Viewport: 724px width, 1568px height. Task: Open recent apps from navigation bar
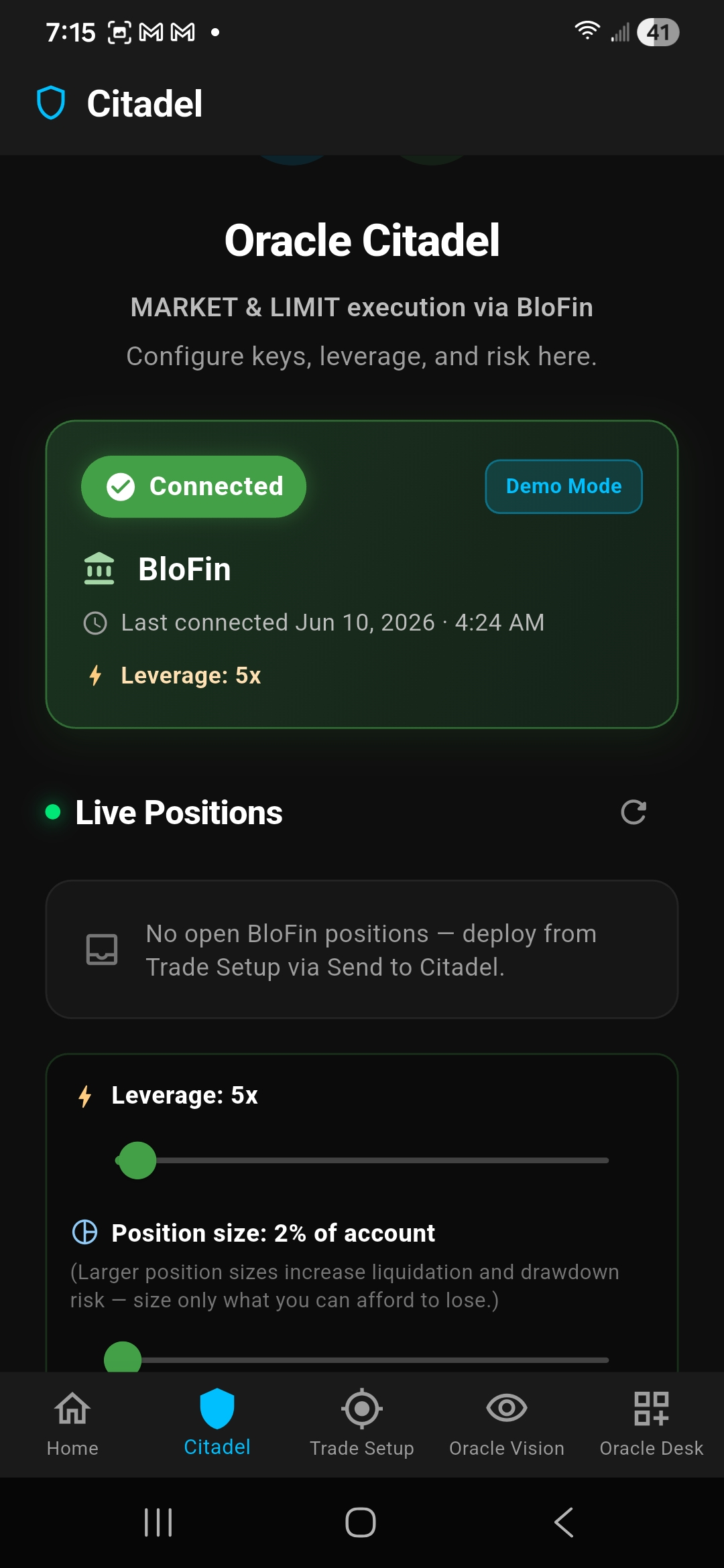(159, 1522)
